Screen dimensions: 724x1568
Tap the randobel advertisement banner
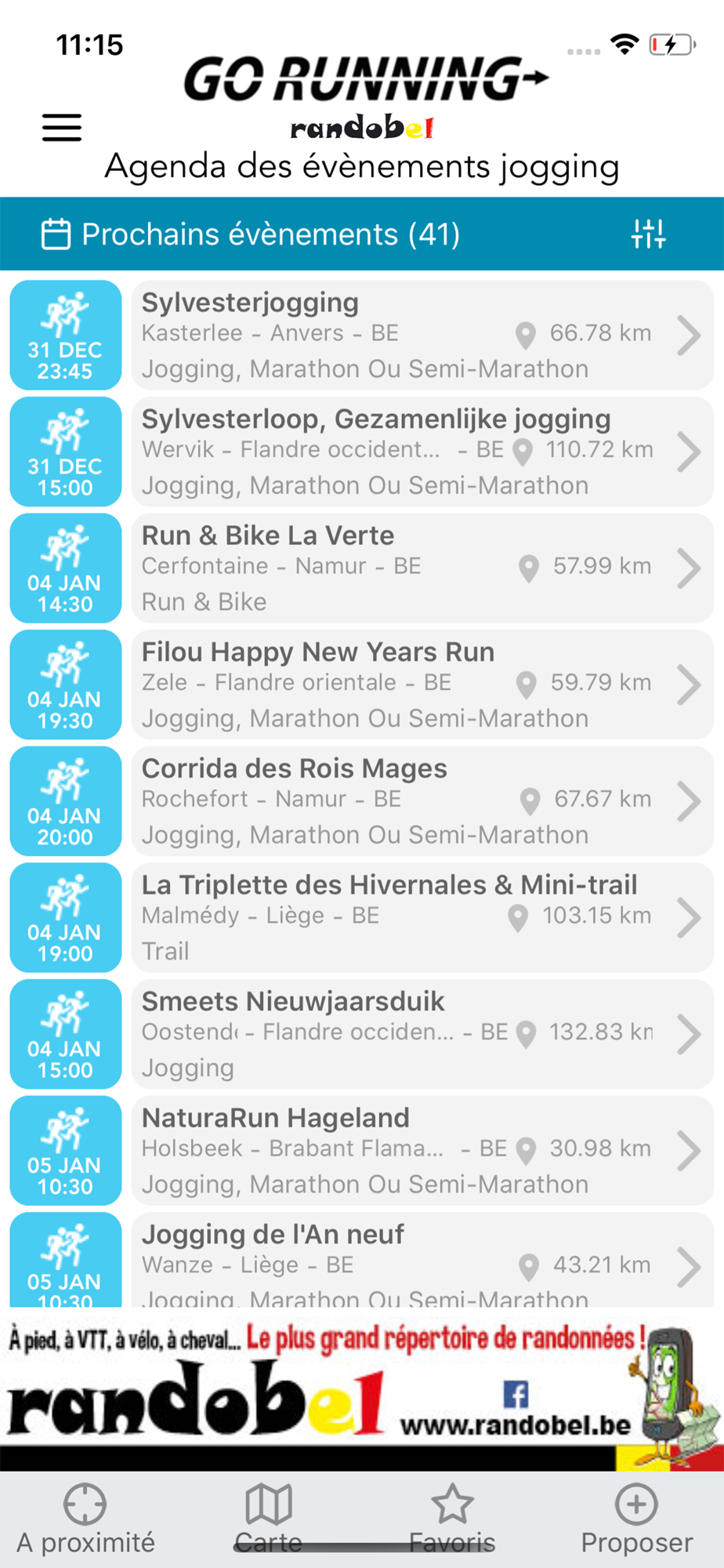[362, 1389]
